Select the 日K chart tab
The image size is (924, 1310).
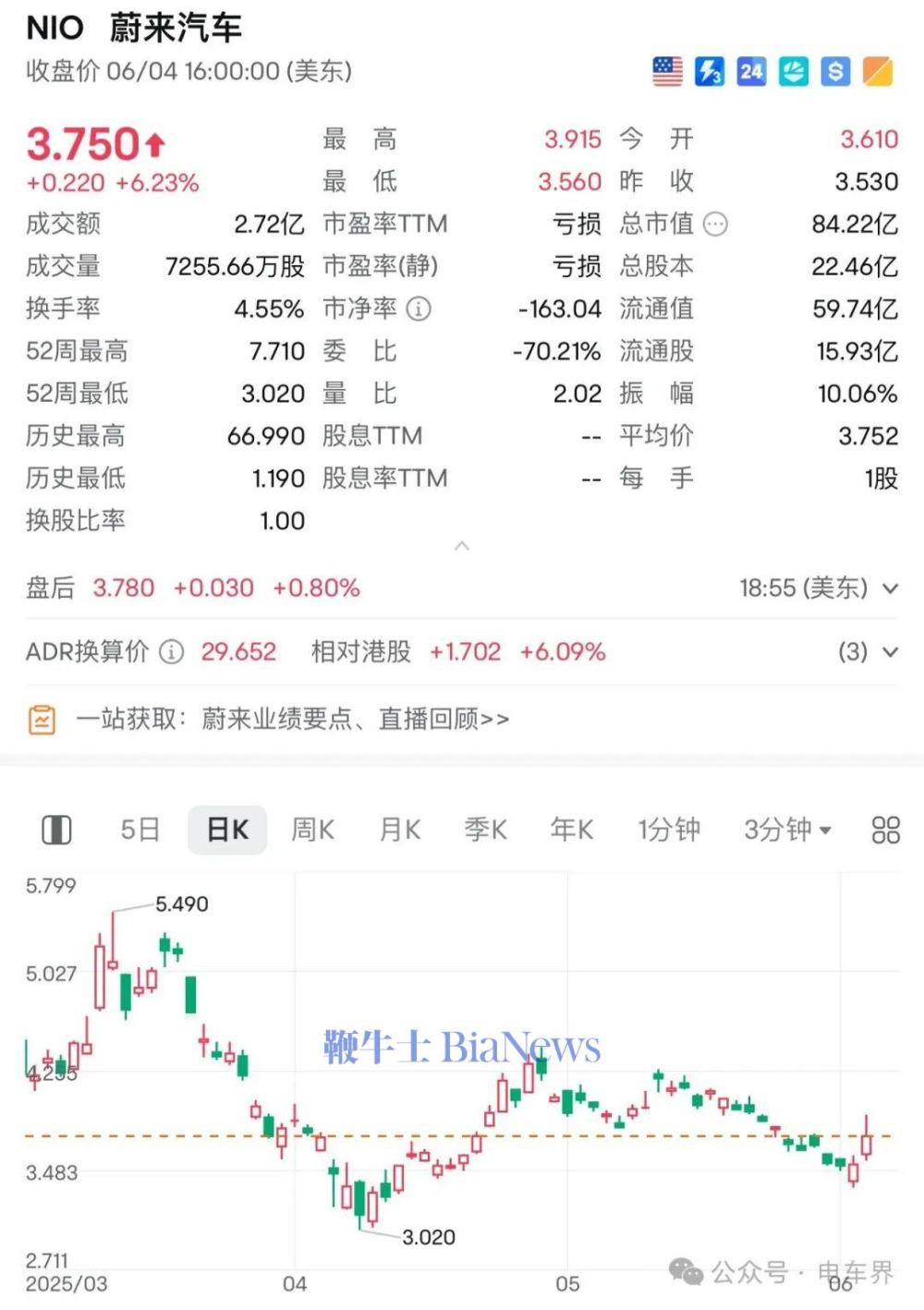click(x=227, y=830)
